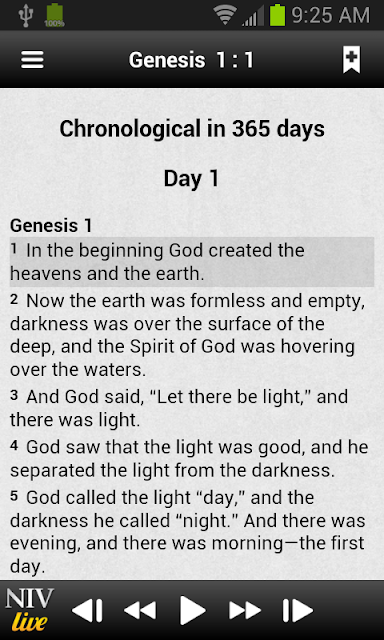Tap highlighted verse 1 'In the beginning'
The image size is (384, 640).
[192, 262]
